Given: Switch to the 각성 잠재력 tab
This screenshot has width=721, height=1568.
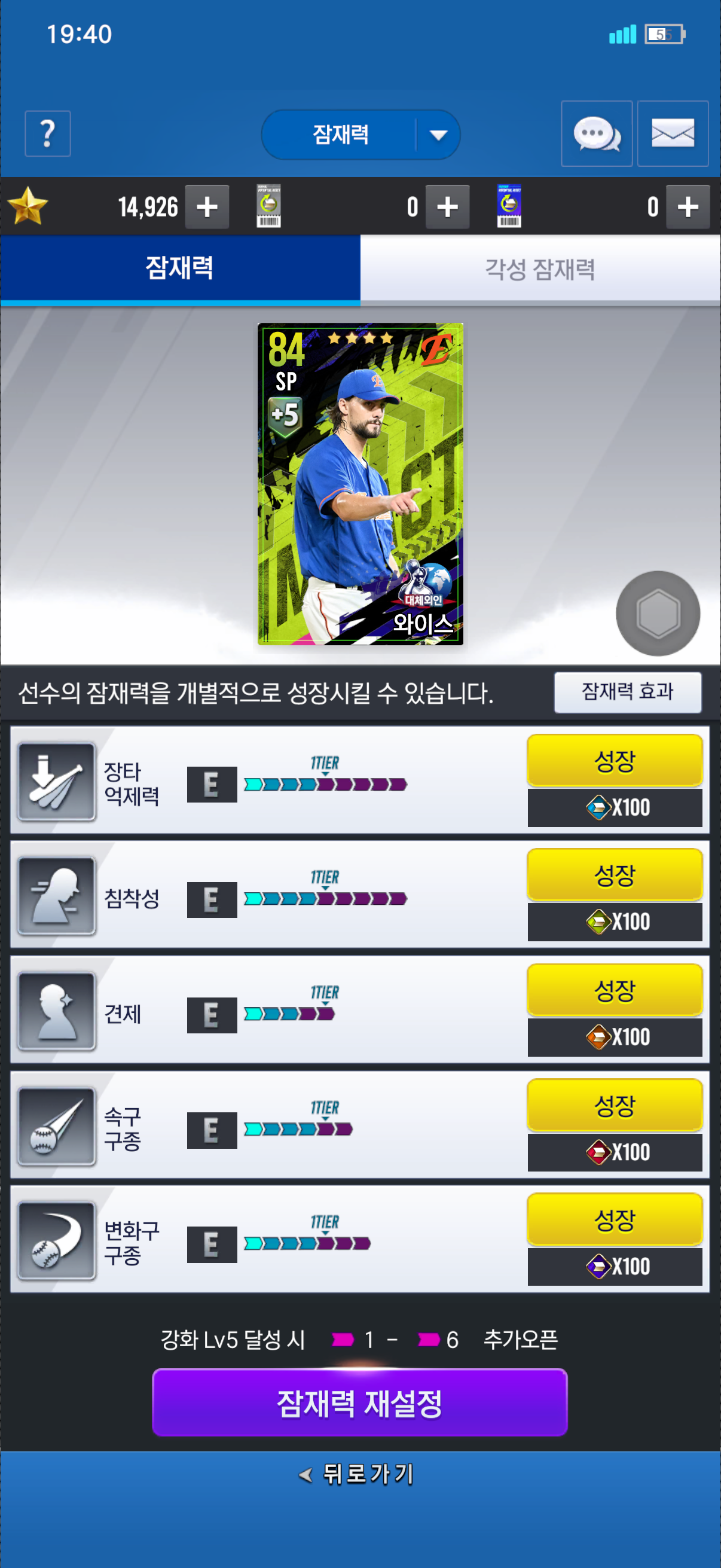Looking at the screenshot, I should 540,269.
